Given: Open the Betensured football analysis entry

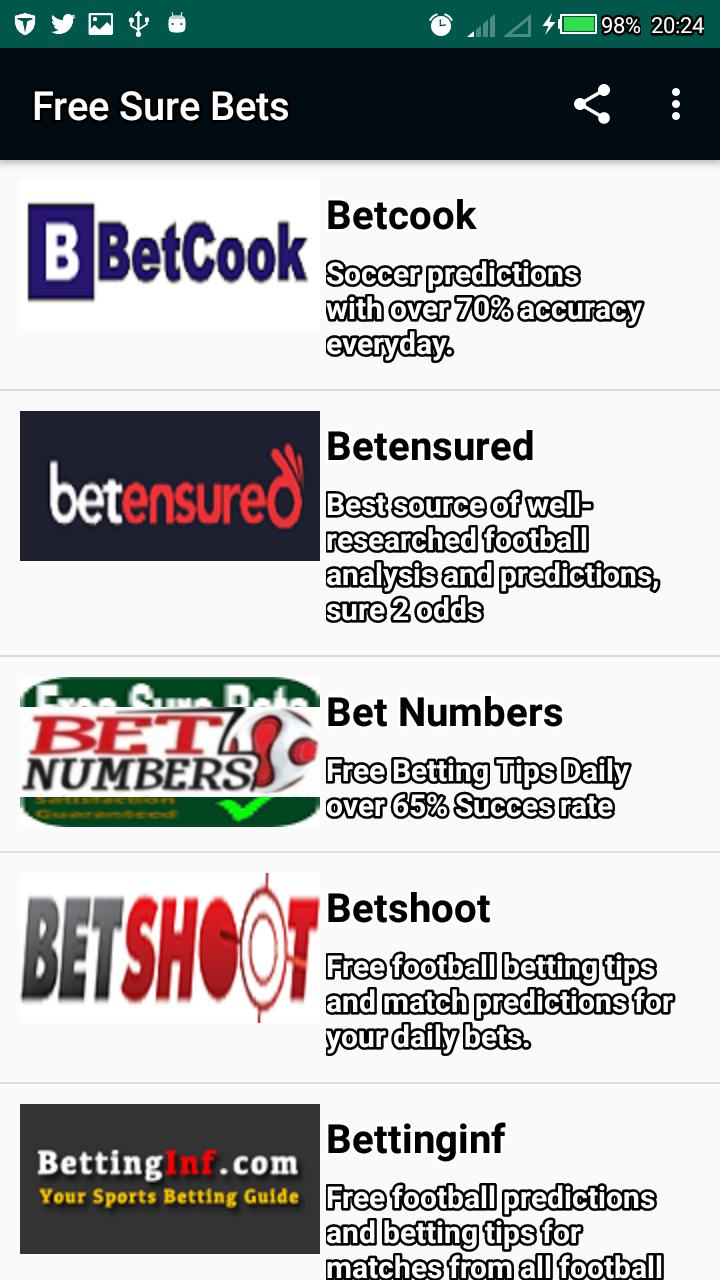Looking at the screenshot, I should click(360, 523).
